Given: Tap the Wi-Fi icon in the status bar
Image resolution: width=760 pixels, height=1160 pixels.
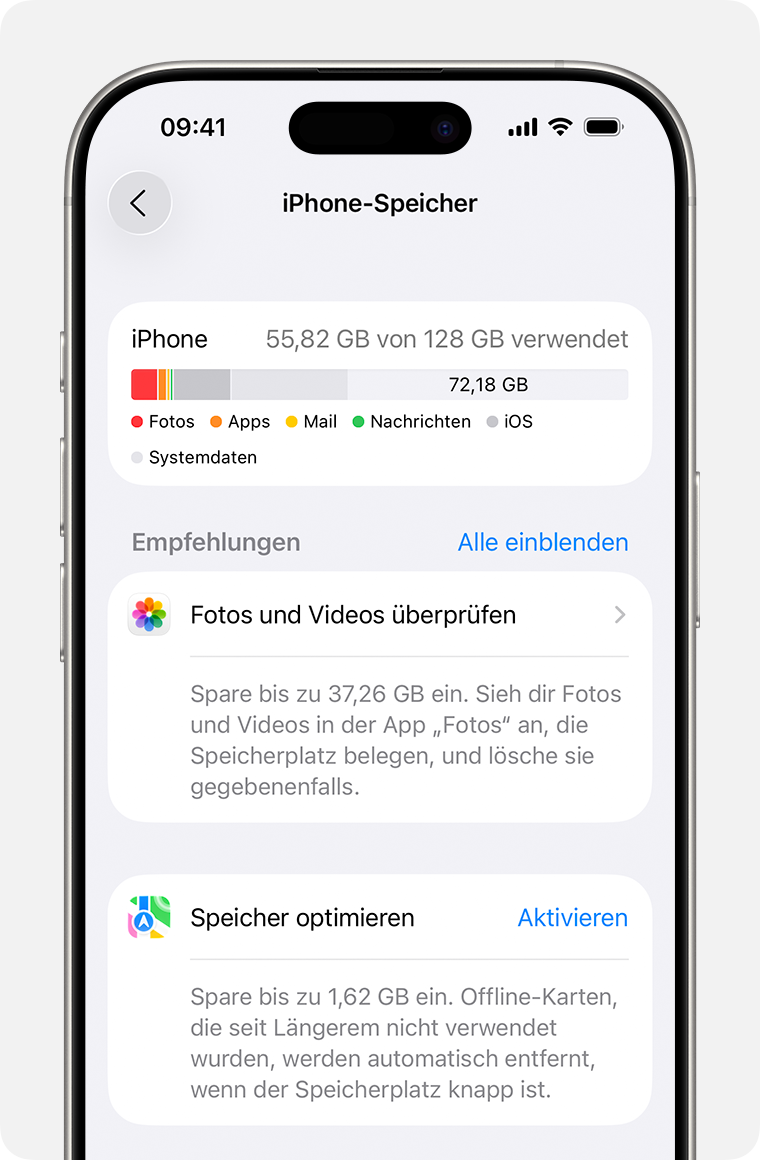Looking at the screenshot, I should pos(559,127).
